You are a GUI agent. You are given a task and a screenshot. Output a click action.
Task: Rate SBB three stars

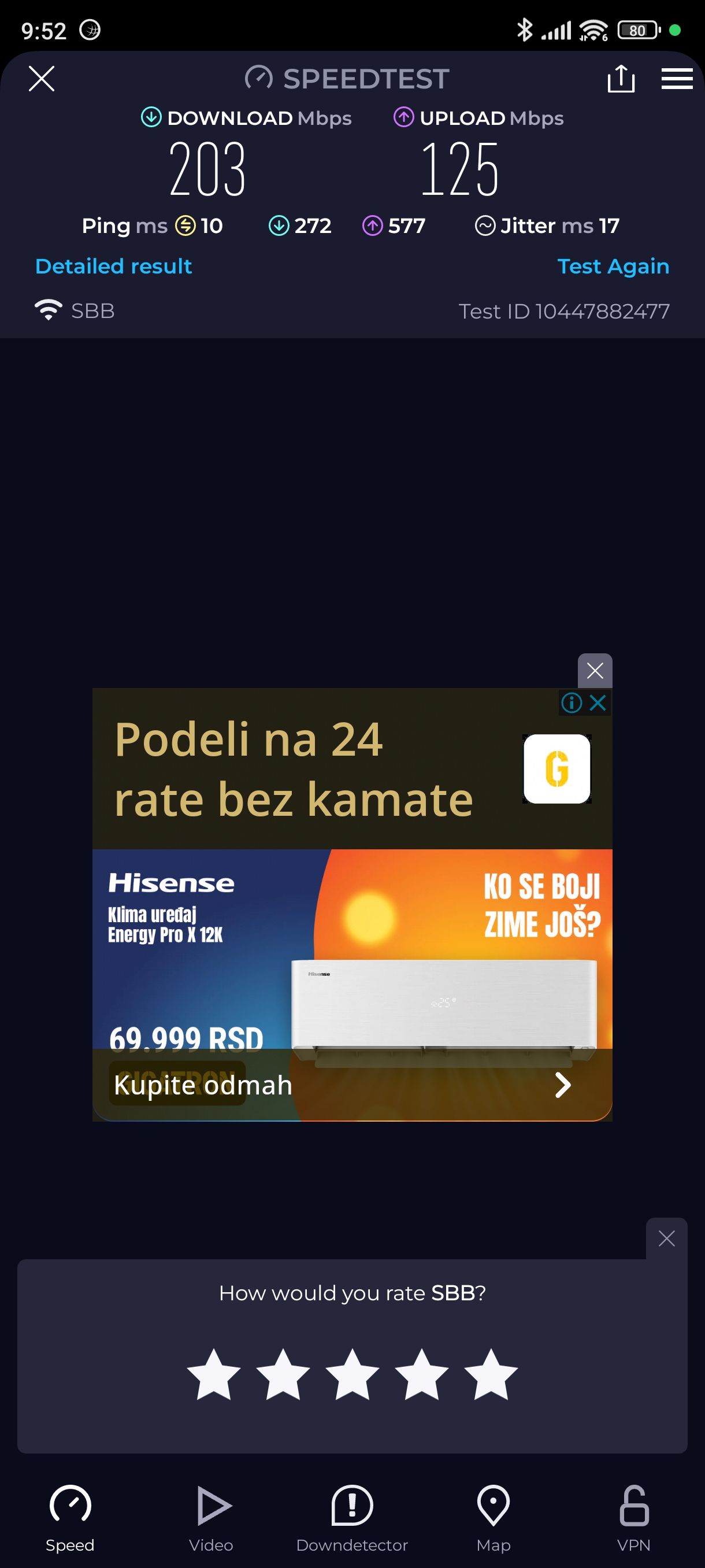pos(352,1374)
